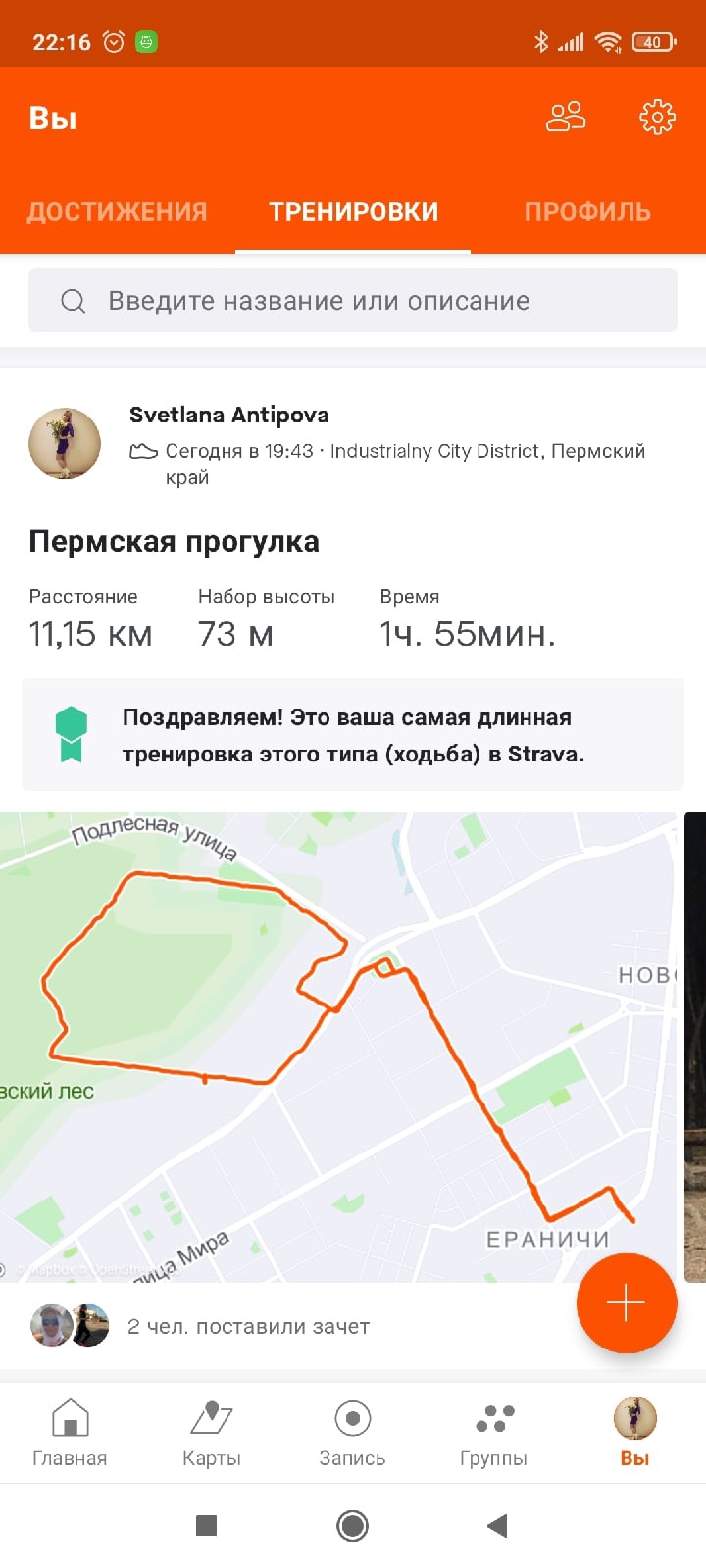Screen dimensions: 706x1568
Task: Tap the system back button
Action: 497,1525
